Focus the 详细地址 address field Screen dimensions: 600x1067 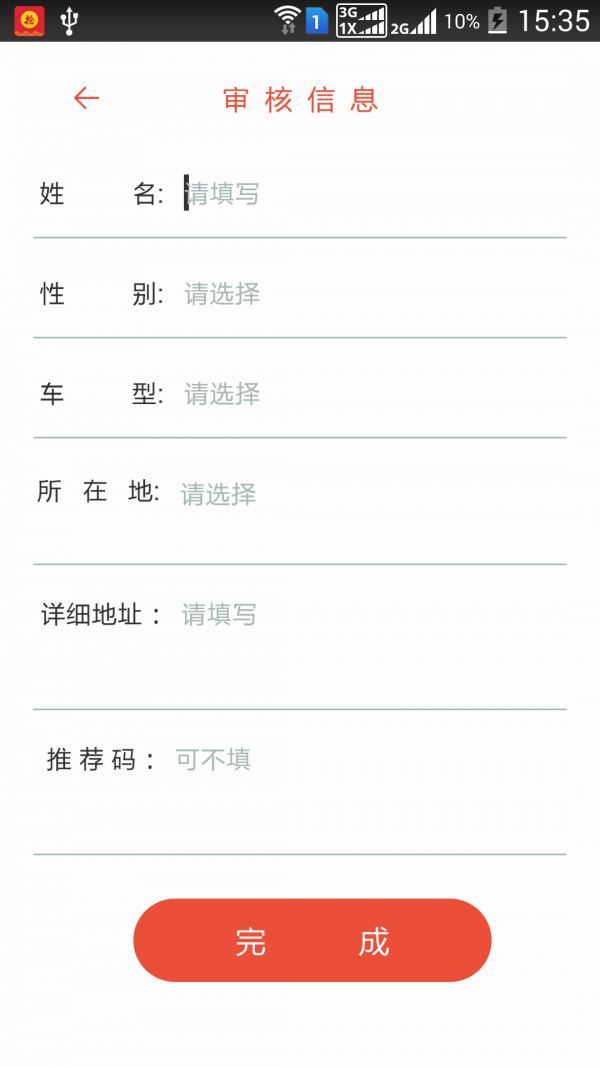[372, 638]
